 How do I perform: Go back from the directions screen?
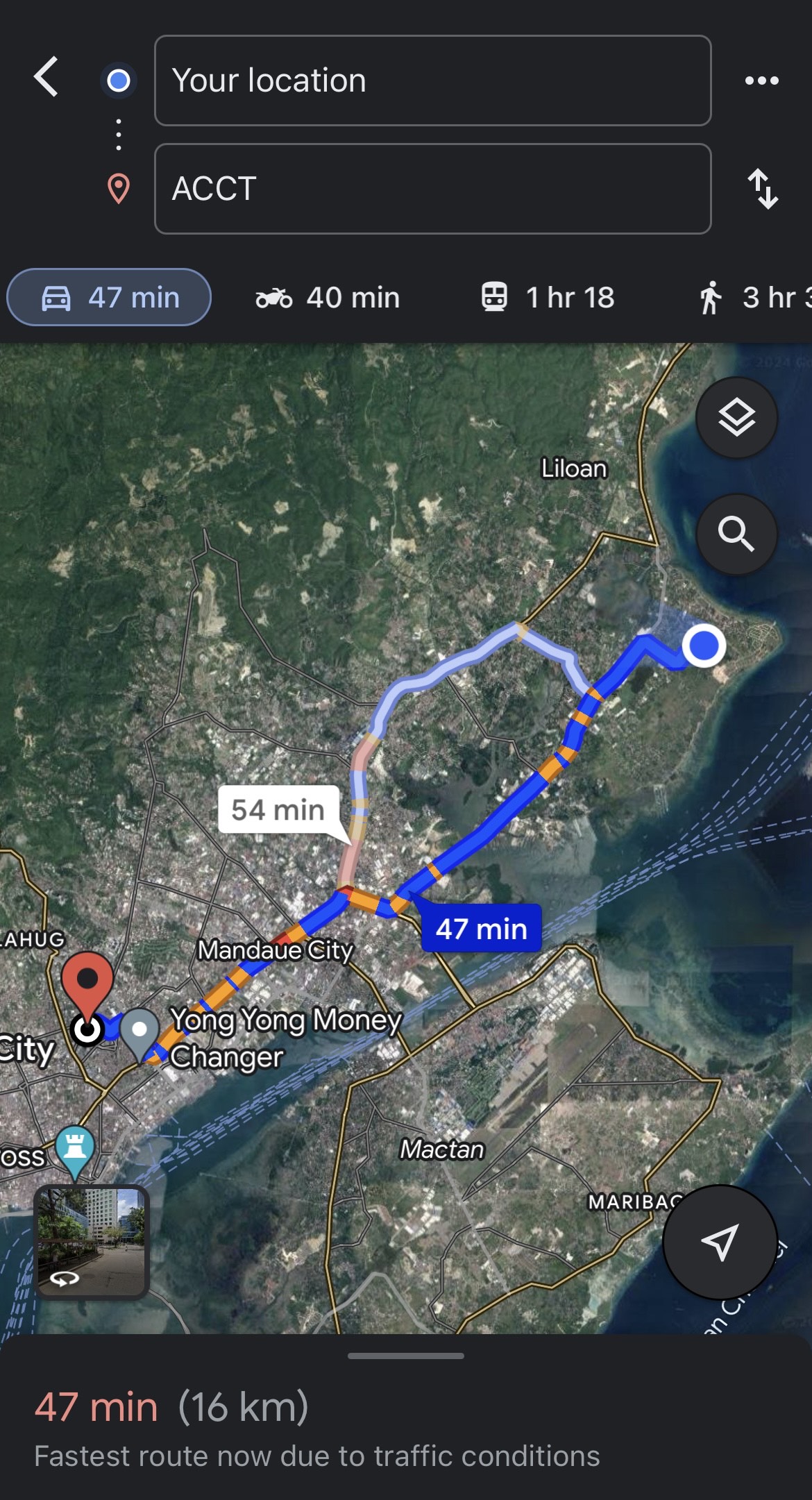46,77
